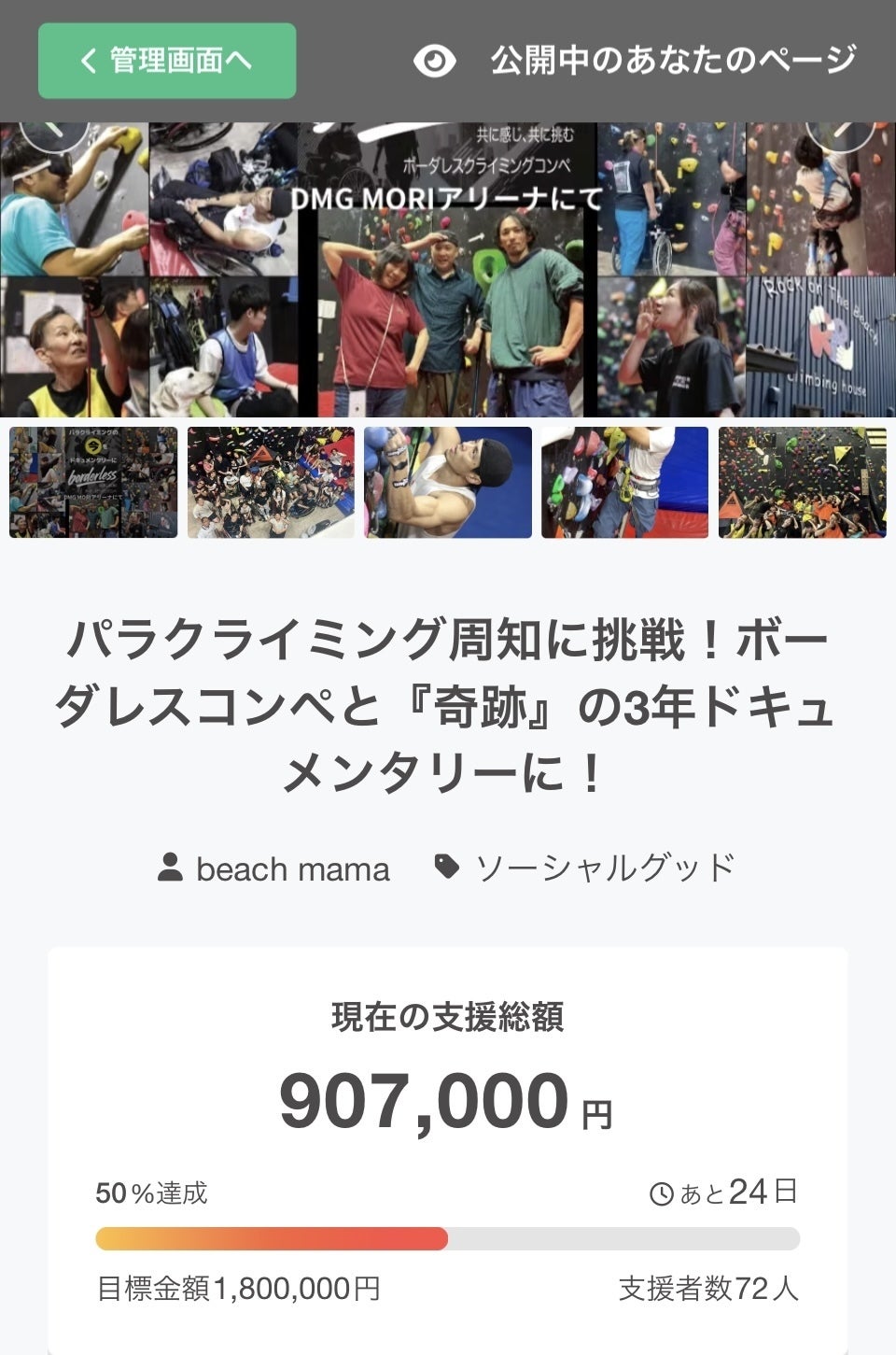The height and width of the screenshot is (1355, 896).
Task: Open the beach mama owner profile
Action: (273, 868)
